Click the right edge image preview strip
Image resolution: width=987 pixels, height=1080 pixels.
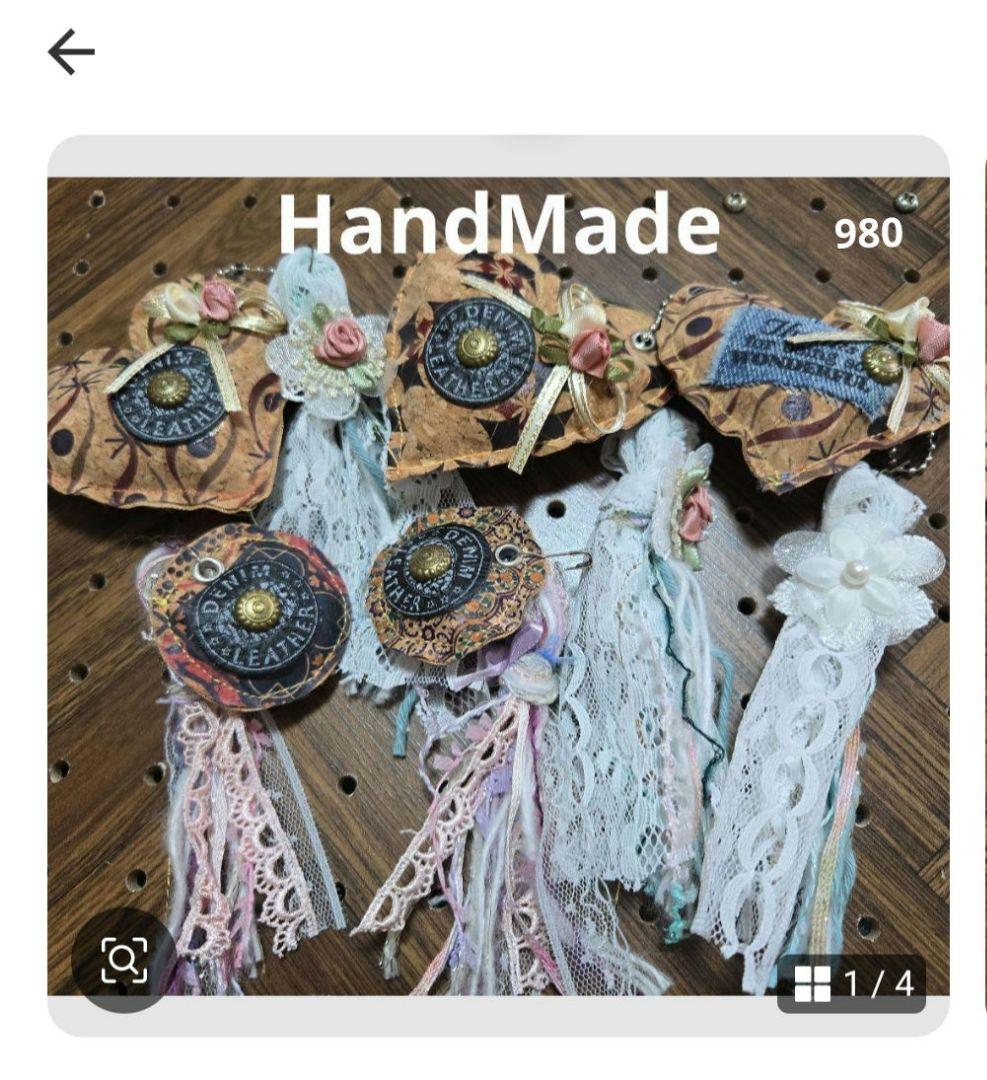pos(978,570)
